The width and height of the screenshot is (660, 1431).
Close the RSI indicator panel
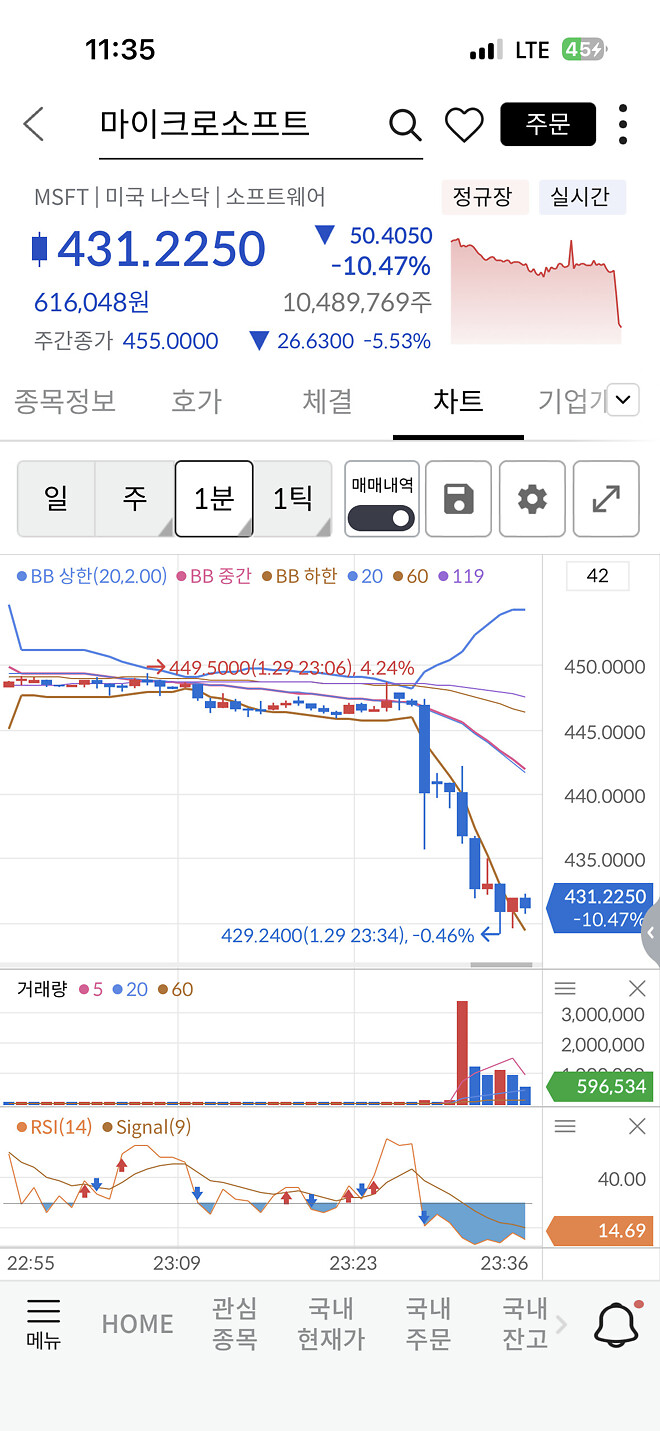click(637, 1127)
